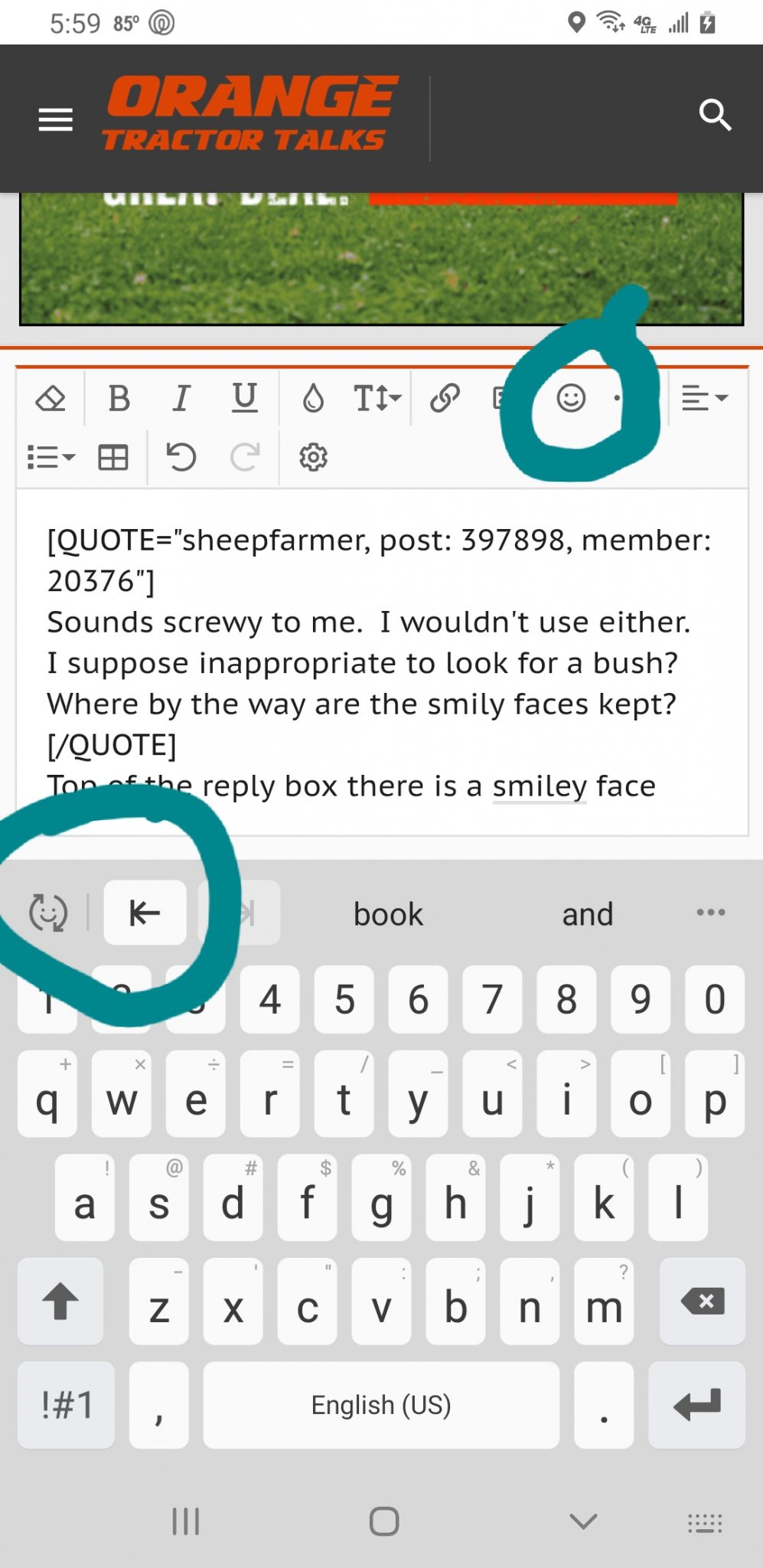Expand more keyboard suggestions with three dots
The height and width of the screenshot is (1568, 763).
click(x=710, y=913)
